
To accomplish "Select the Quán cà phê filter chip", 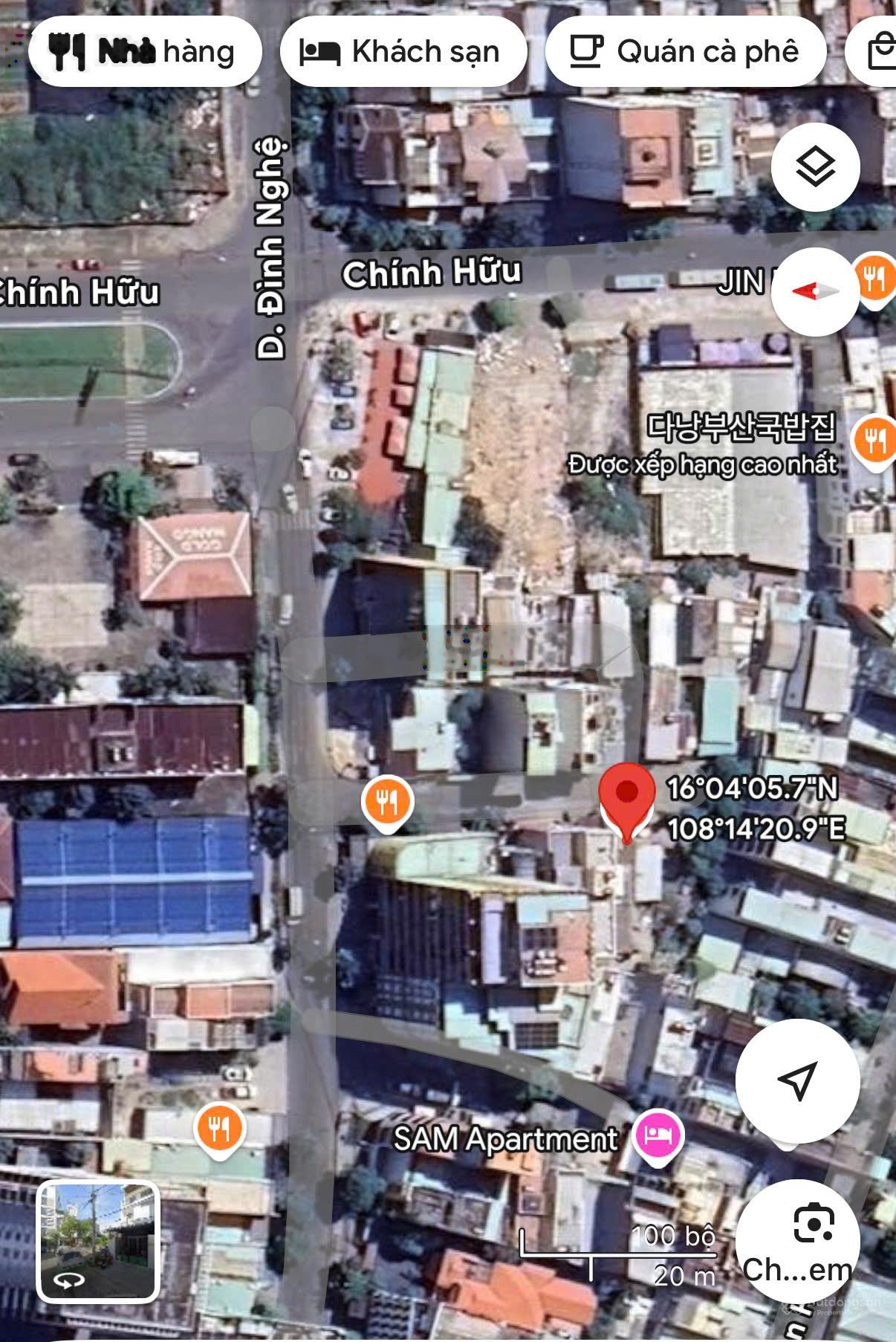I will pyautogui.click(x=685, y=52).
